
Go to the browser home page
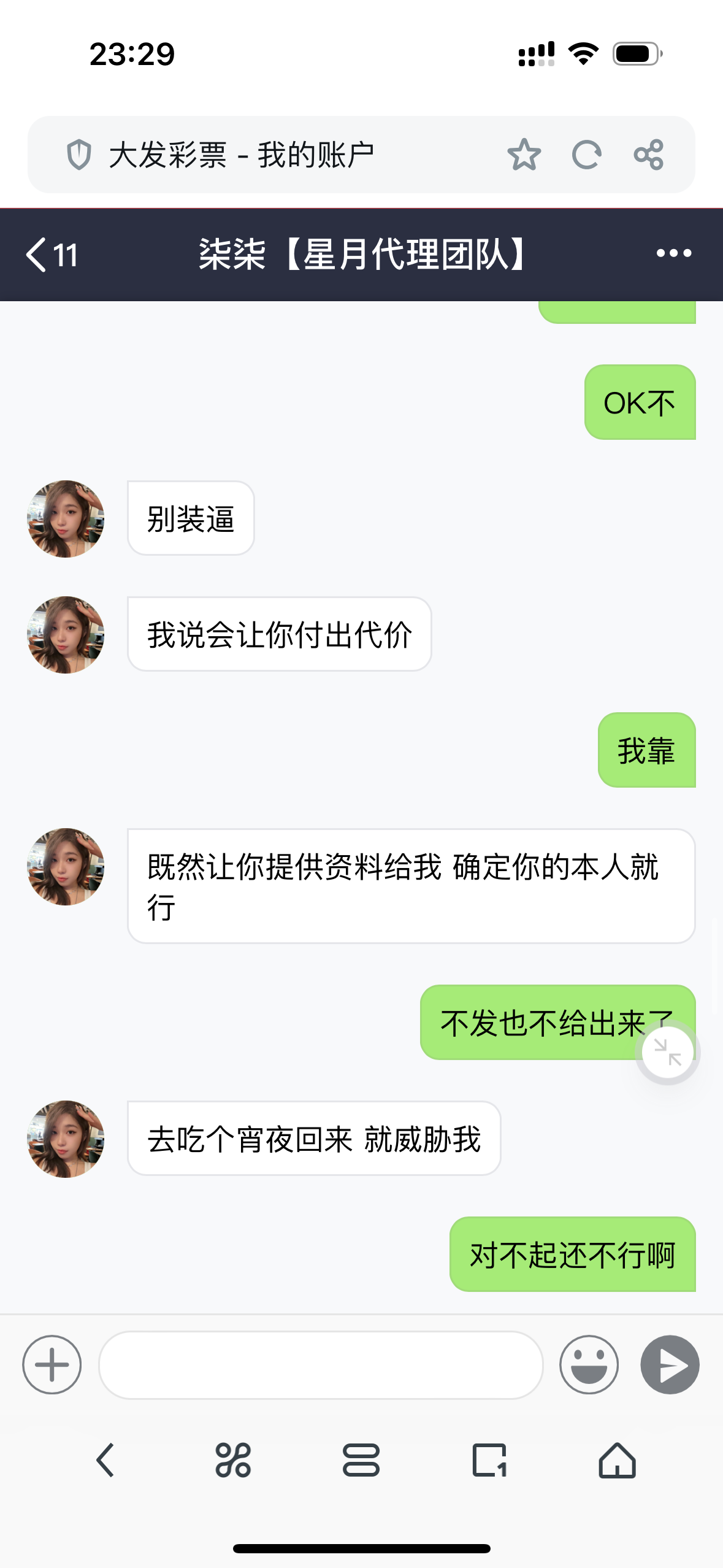[x=617, y=1460]
